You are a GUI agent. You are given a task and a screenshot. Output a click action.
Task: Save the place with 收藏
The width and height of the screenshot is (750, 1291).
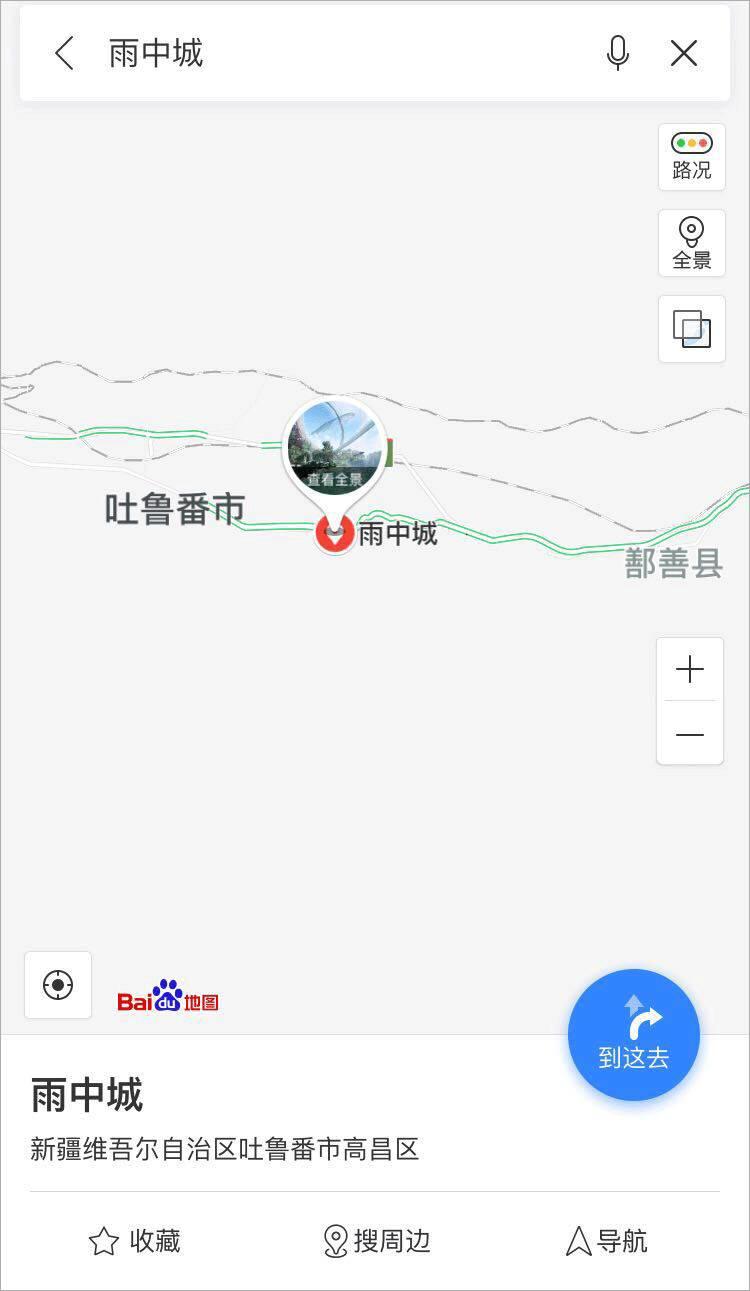pos(135,1241)
